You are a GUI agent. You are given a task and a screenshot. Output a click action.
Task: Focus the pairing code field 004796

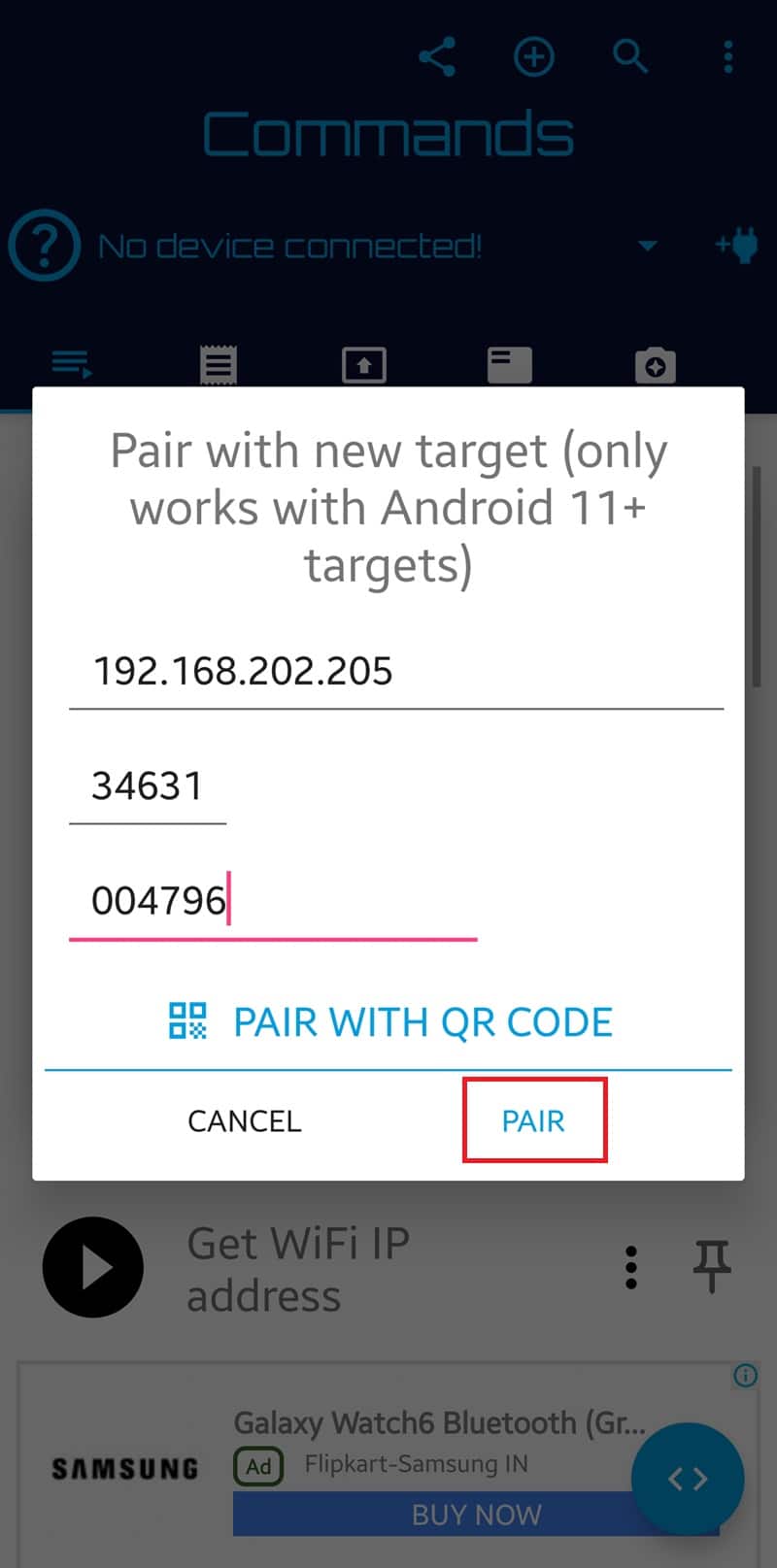pyautogui.click(x=273, y=901)
